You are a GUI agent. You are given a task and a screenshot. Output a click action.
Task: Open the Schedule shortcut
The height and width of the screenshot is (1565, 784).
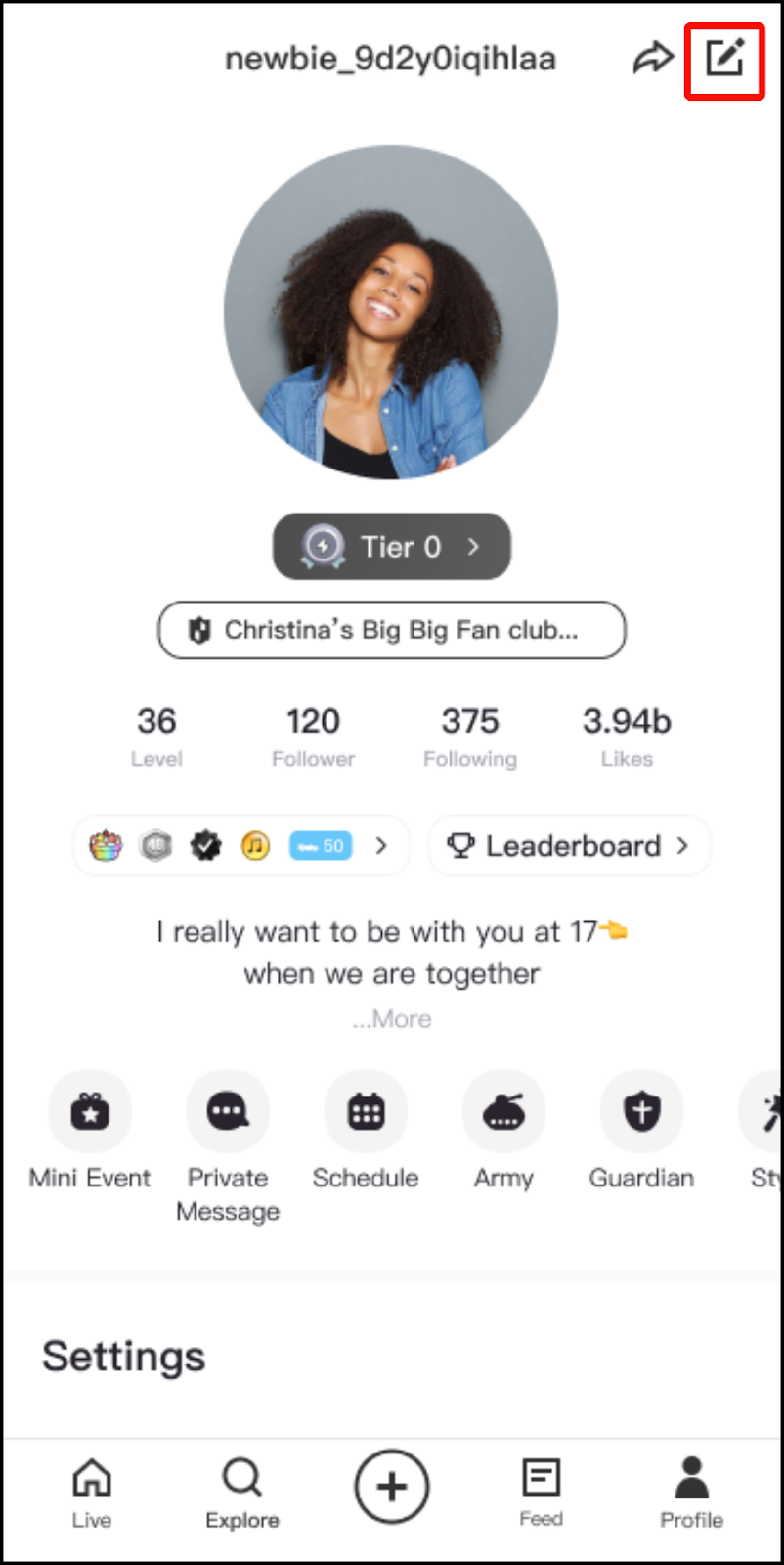pyautogui.click(x=366, y=1112)
